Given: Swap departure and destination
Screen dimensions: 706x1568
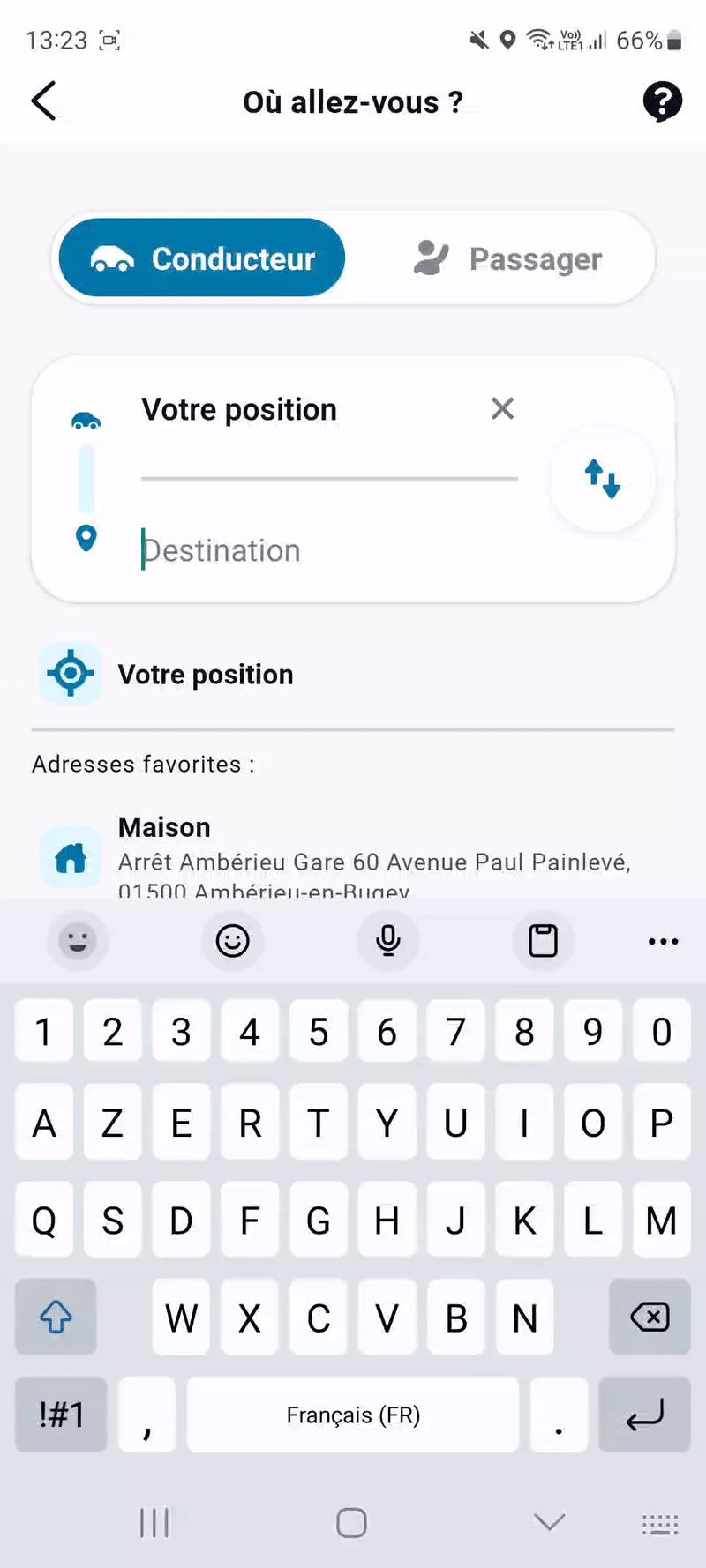Looking at the screenshot, I should click(603, 479).
